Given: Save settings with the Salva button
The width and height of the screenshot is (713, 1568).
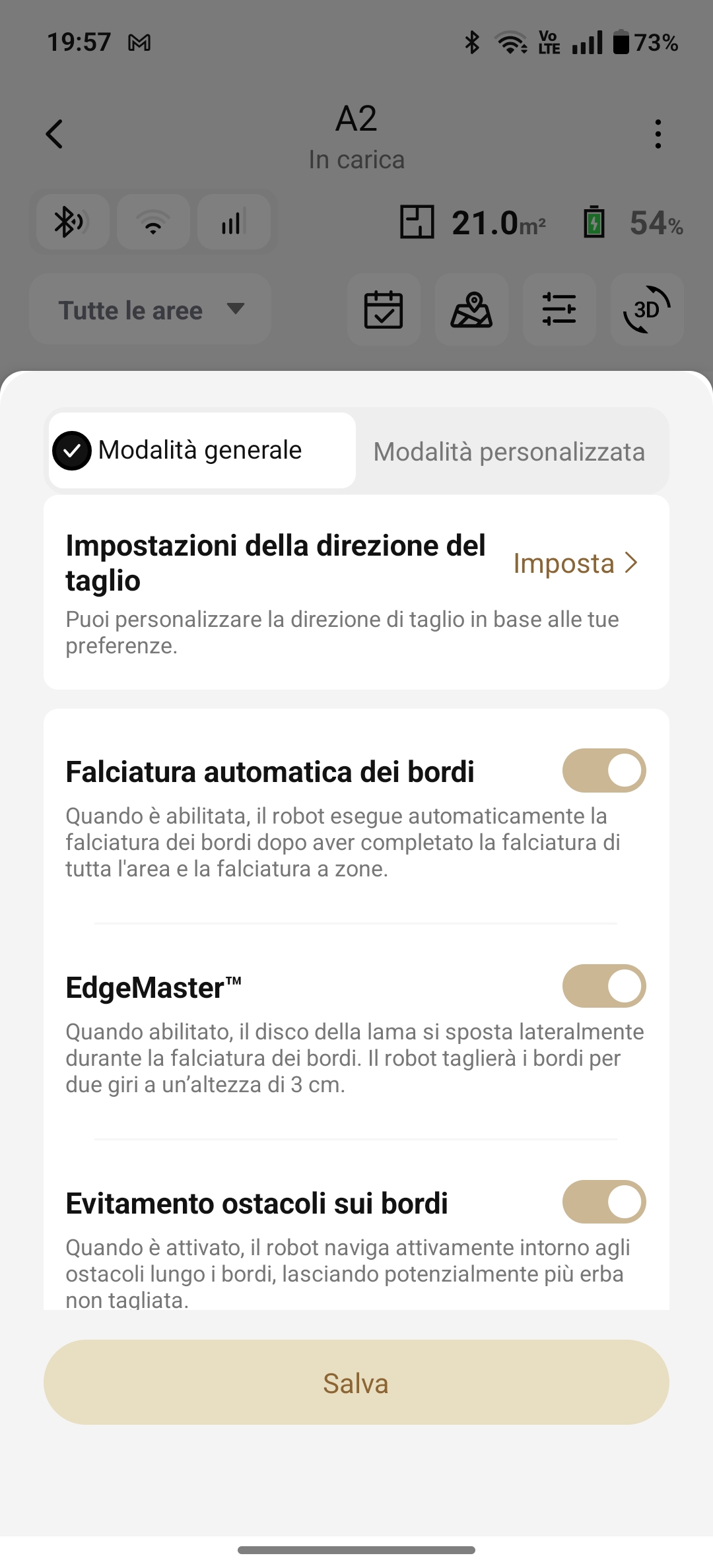Looking at the screenshot, I should (356, 1383).
